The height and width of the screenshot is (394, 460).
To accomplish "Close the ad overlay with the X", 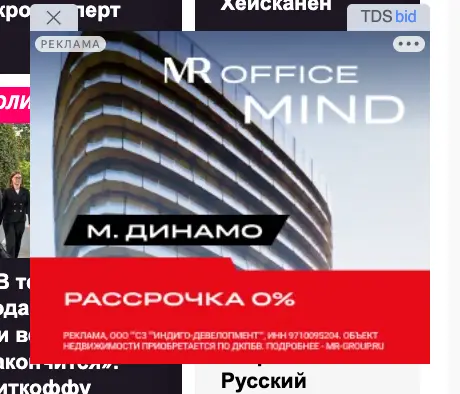I will 54,18.
